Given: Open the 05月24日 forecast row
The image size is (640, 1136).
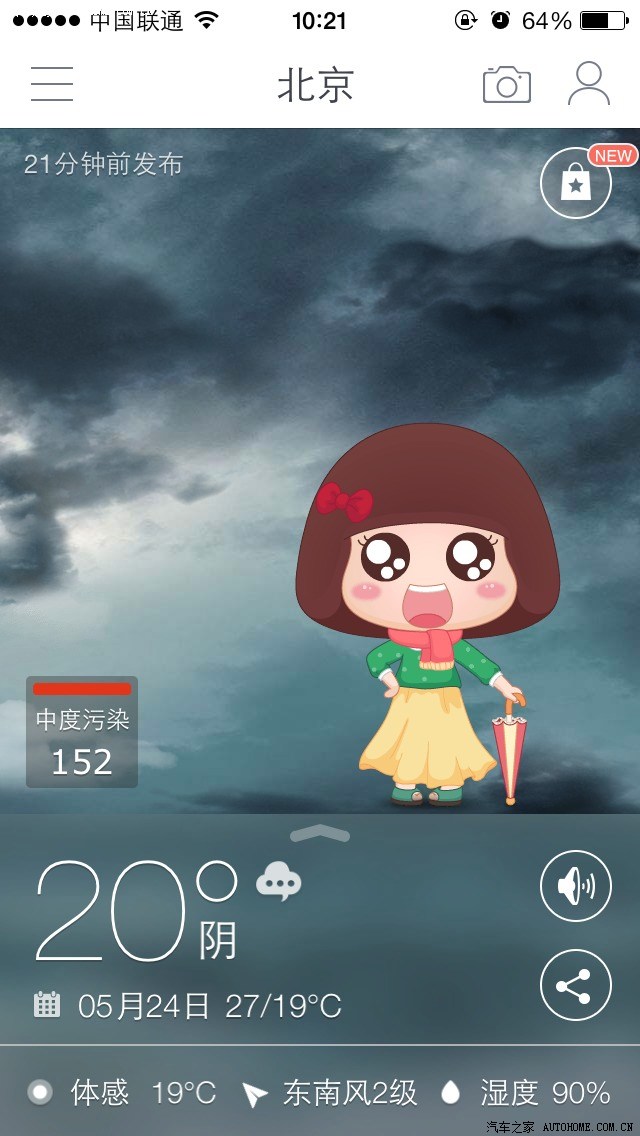Looking at the screenshot, I should (190, 1005).
